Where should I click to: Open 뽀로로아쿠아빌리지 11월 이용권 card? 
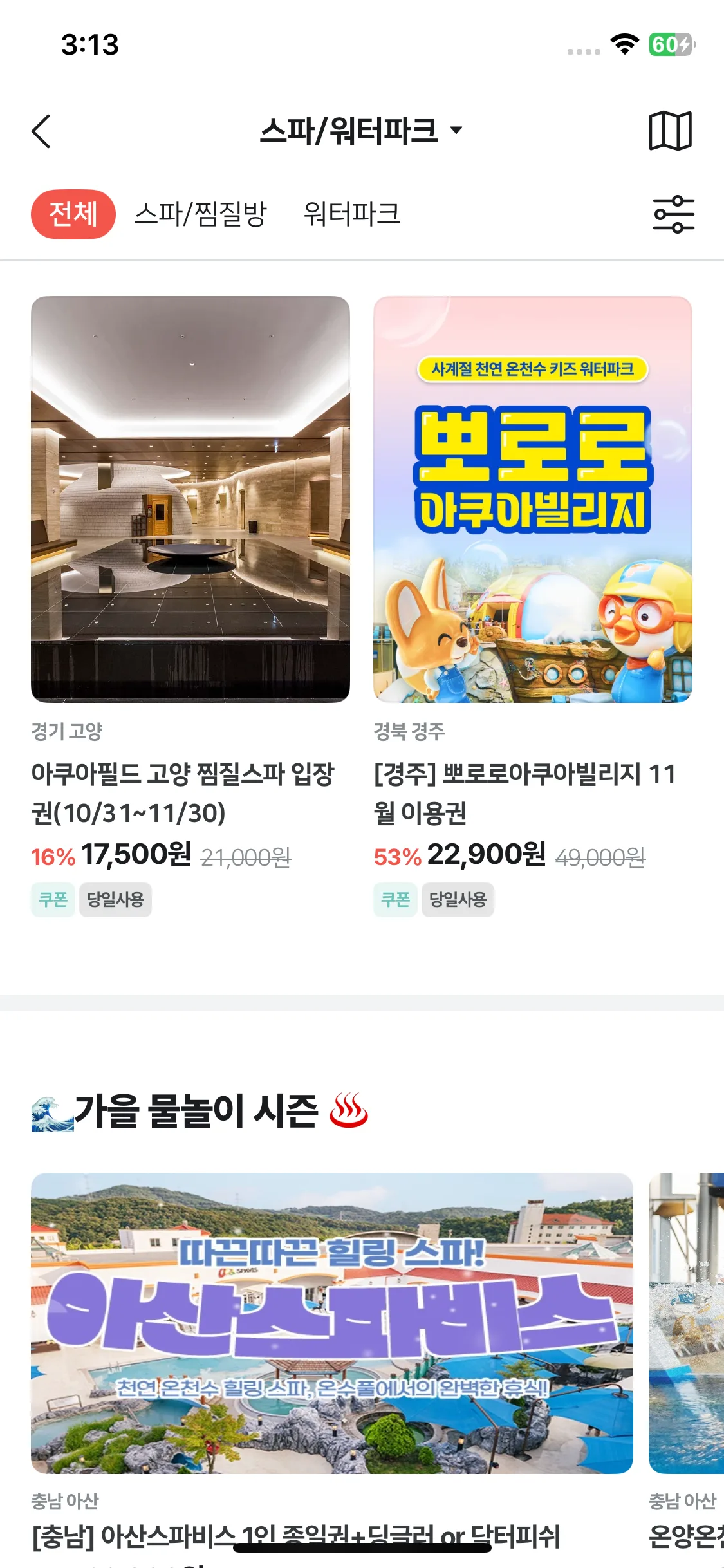click(532, 499)
